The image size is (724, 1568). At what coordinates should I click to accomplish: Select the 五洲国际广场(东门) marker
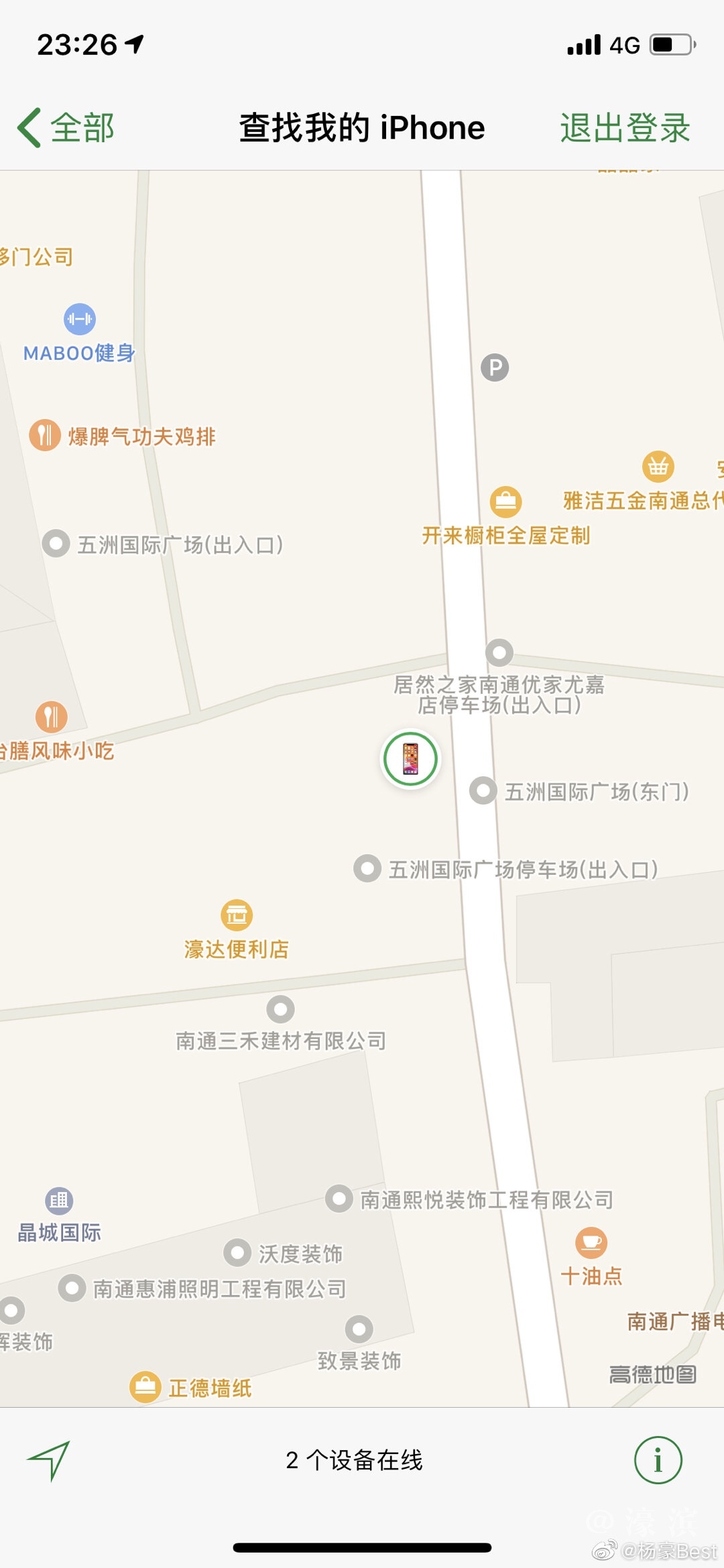tap(483, 790)
